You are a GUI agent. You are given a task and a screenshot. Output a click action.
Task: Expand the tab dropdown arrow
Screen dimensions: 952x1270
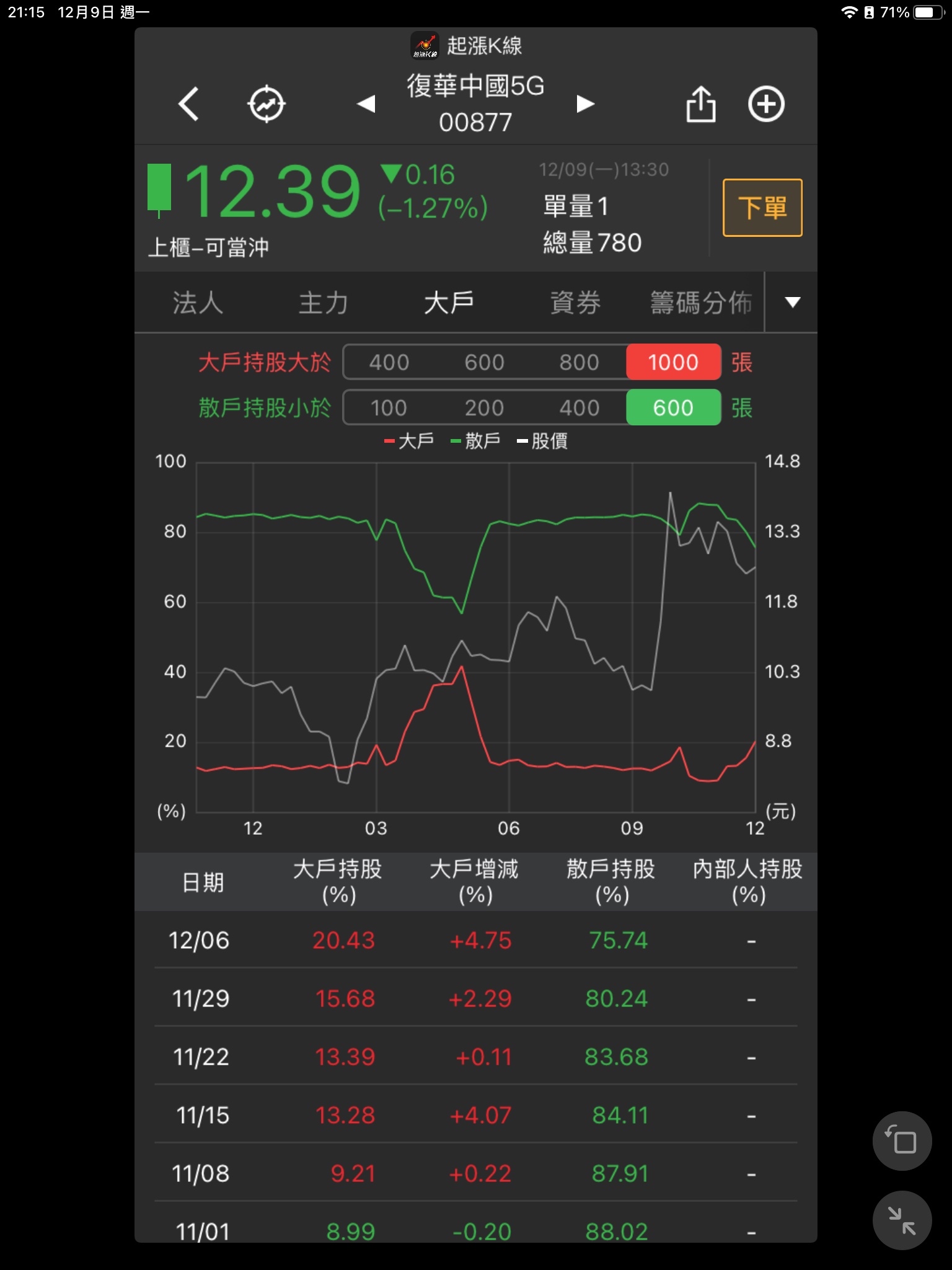tap(792, 303)
